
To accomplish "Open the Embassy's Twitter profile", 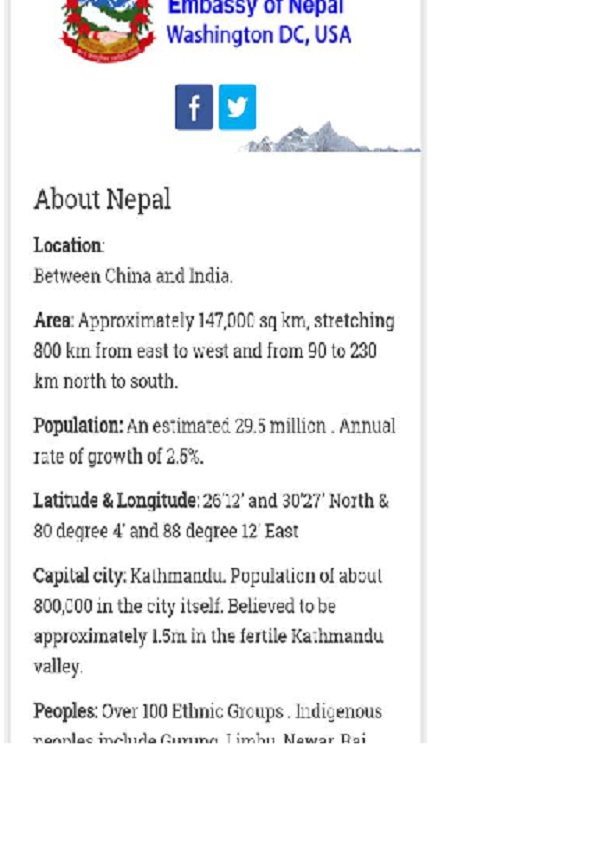I will (237, 107).
